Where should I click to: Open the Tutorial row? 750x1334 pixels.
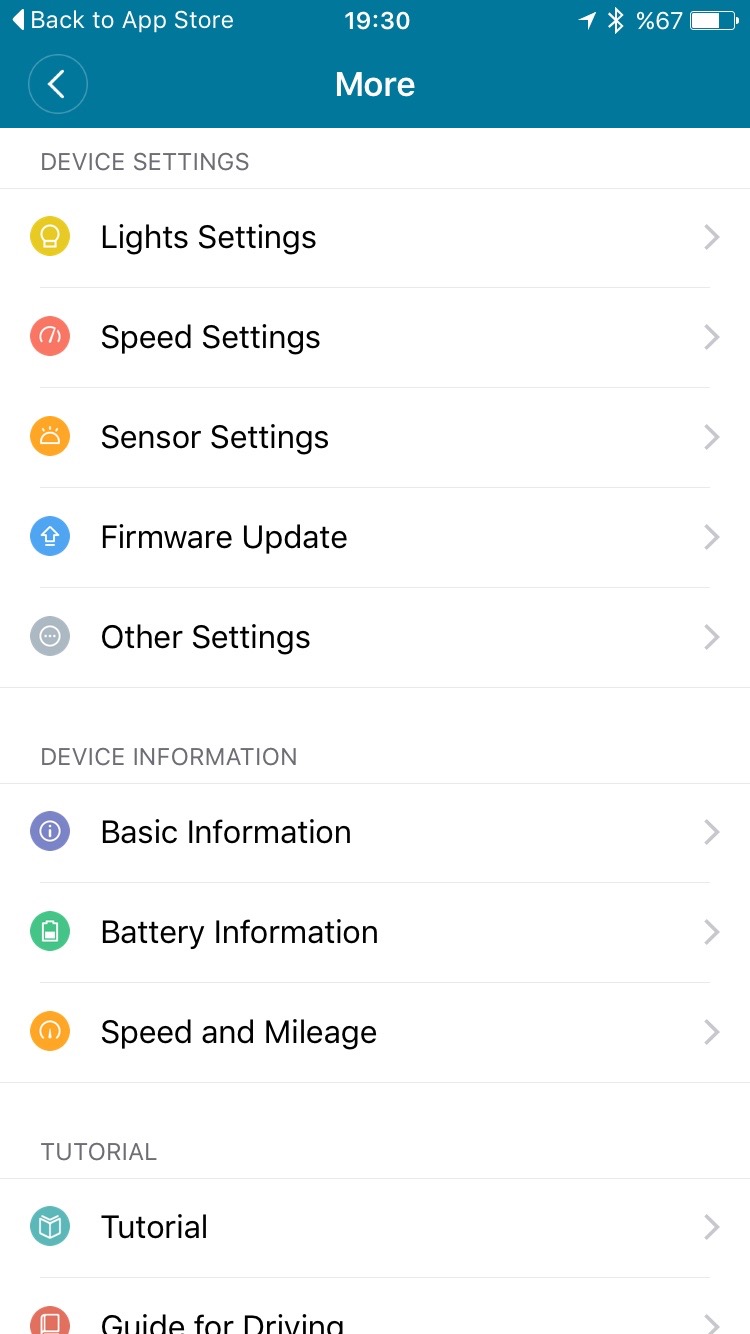(375, 1228)
